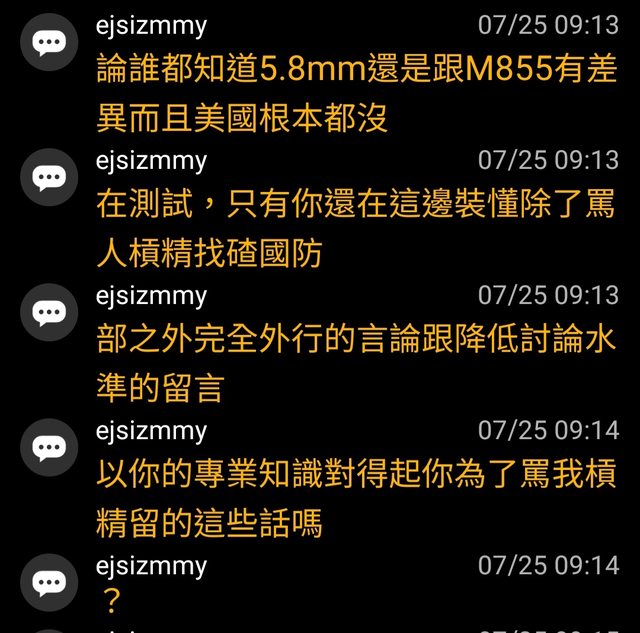Viewport: 640px width, 633px height.
Task: Select the comment containing only a question mark
Action: (x=112, y=602)
